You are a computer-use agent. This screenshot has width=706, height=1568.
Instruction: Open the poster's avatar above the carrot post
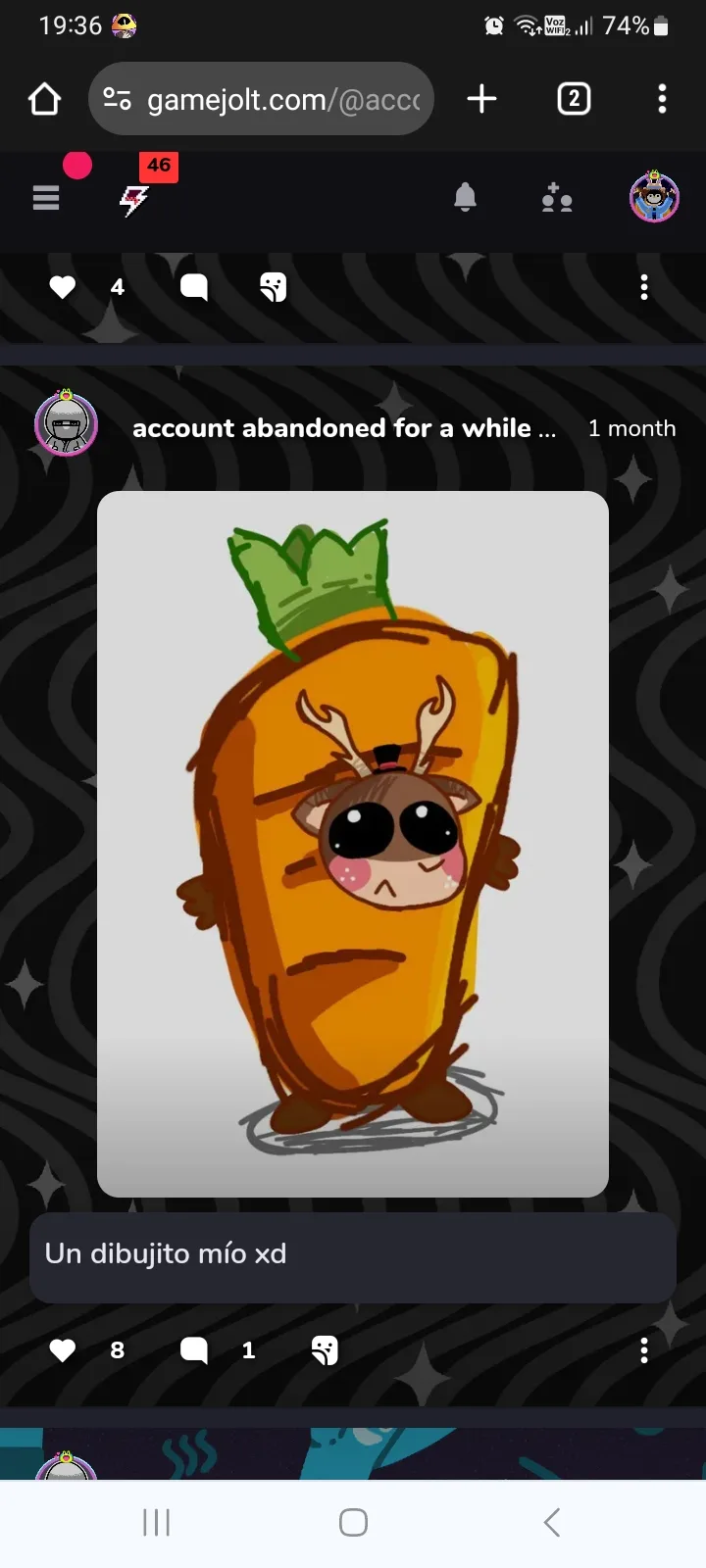tap(67, 423)
